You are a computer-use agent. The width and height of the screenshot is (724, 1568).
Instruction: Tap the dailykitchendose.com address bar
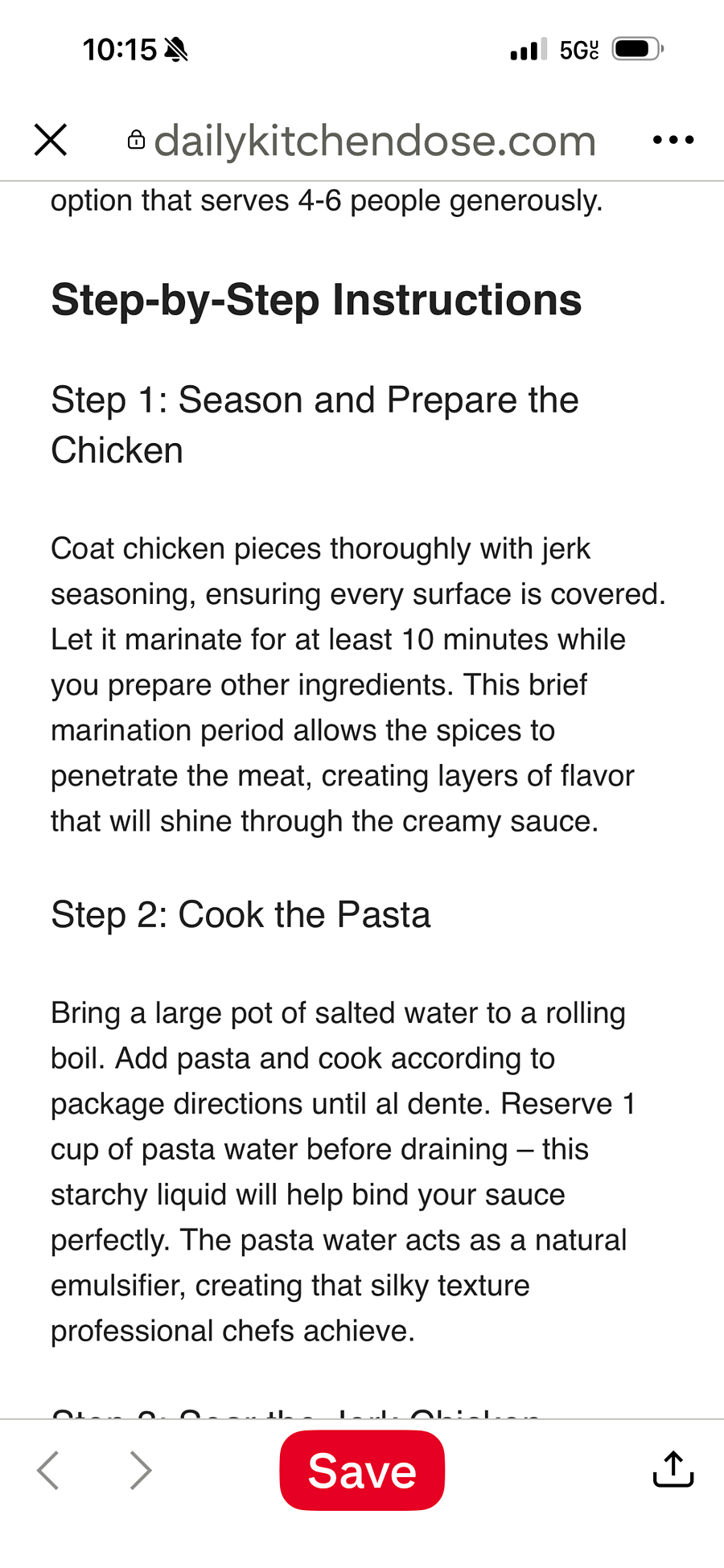point(361,141)
